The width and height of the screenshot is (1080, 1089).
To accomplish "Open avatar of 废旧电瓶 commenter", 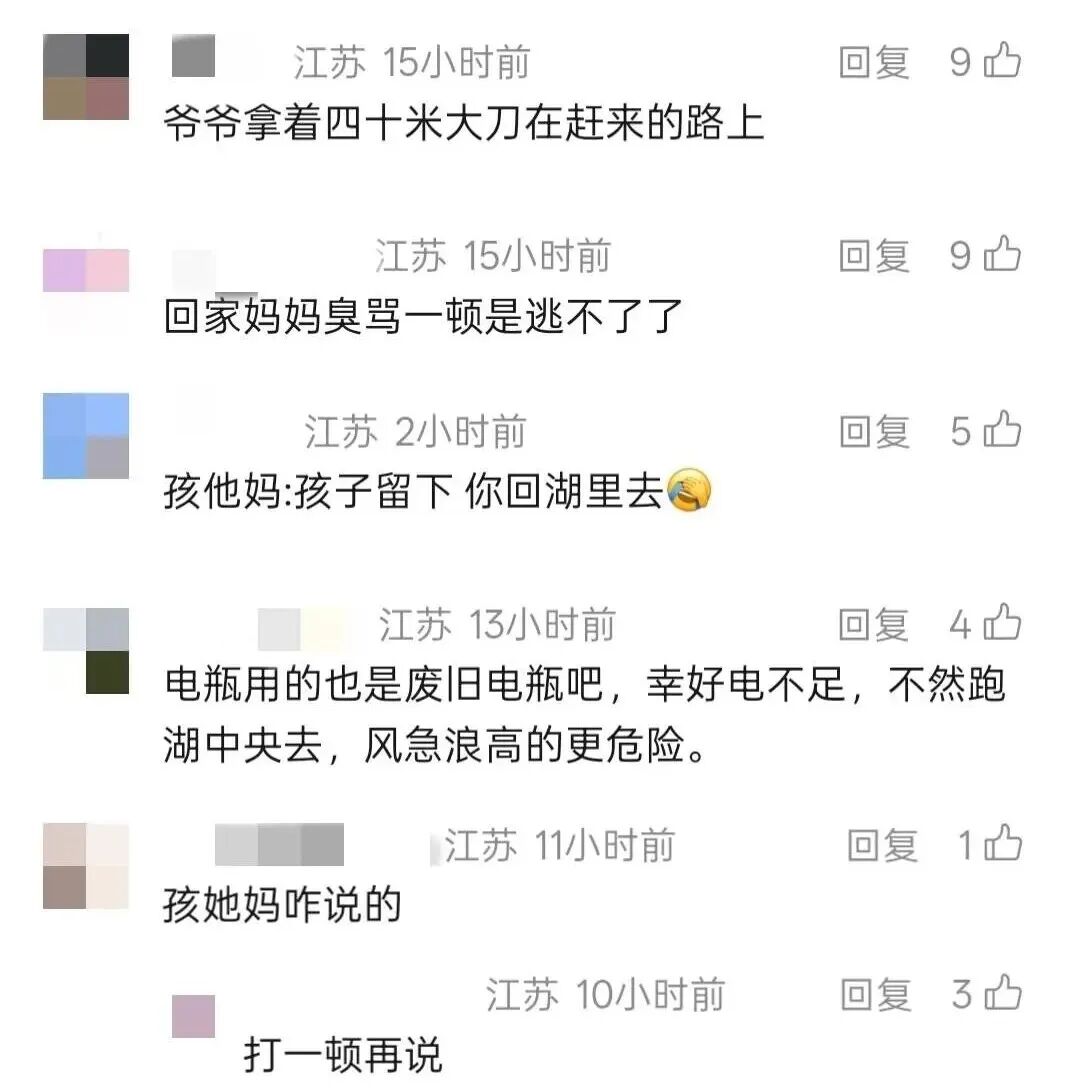I will [86, 651].
